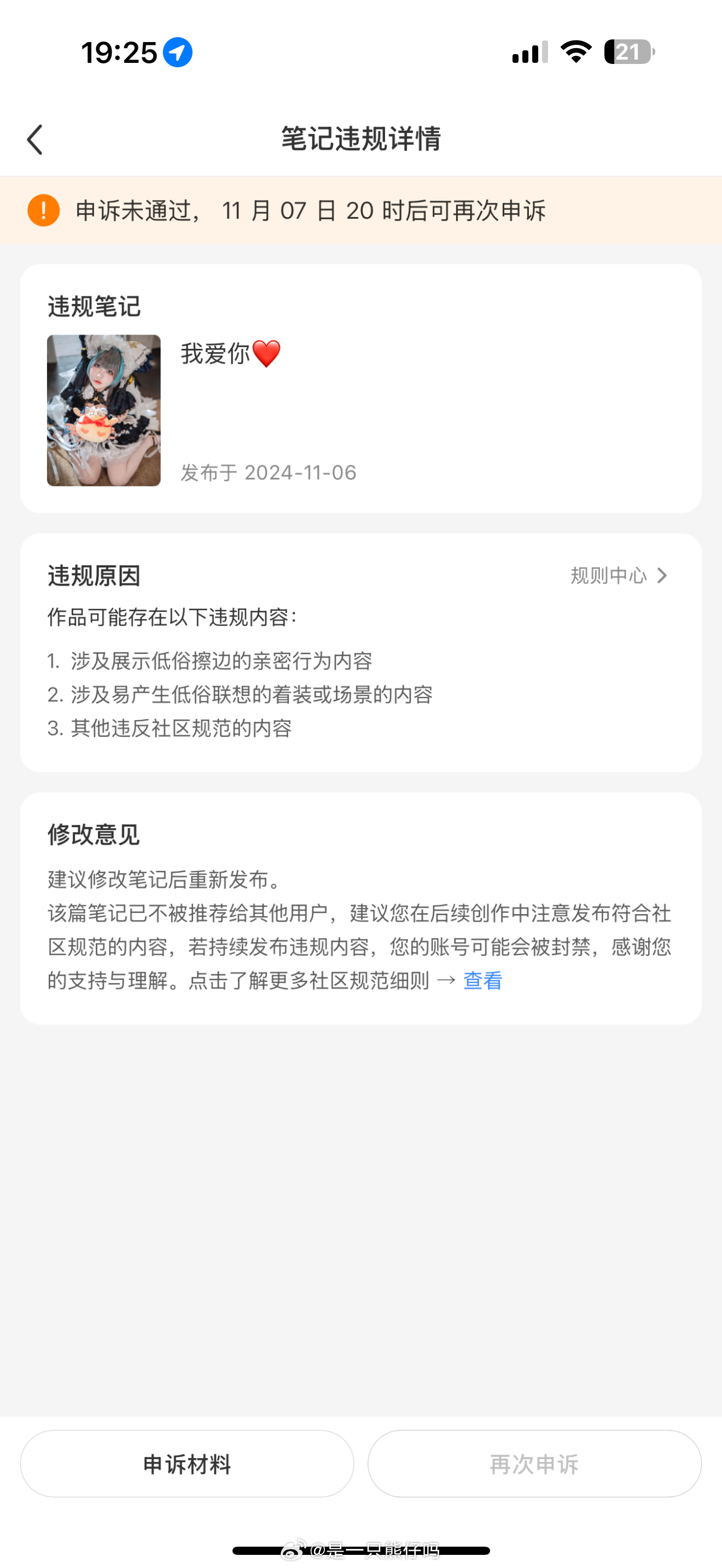Open the violating note 我爱你

click(360, 409)
